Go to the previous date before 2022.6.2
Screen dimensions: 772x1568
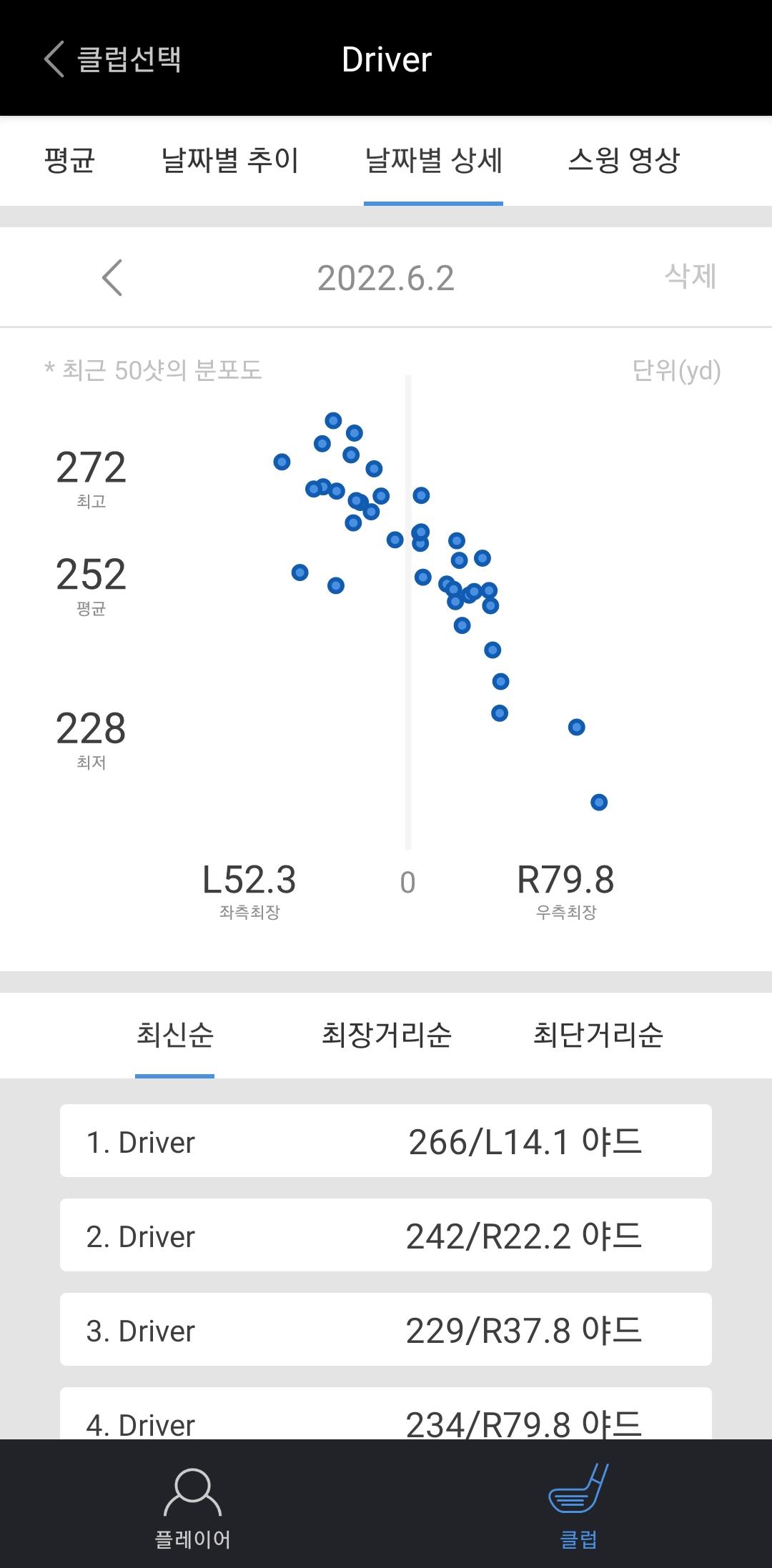[112, 277]
